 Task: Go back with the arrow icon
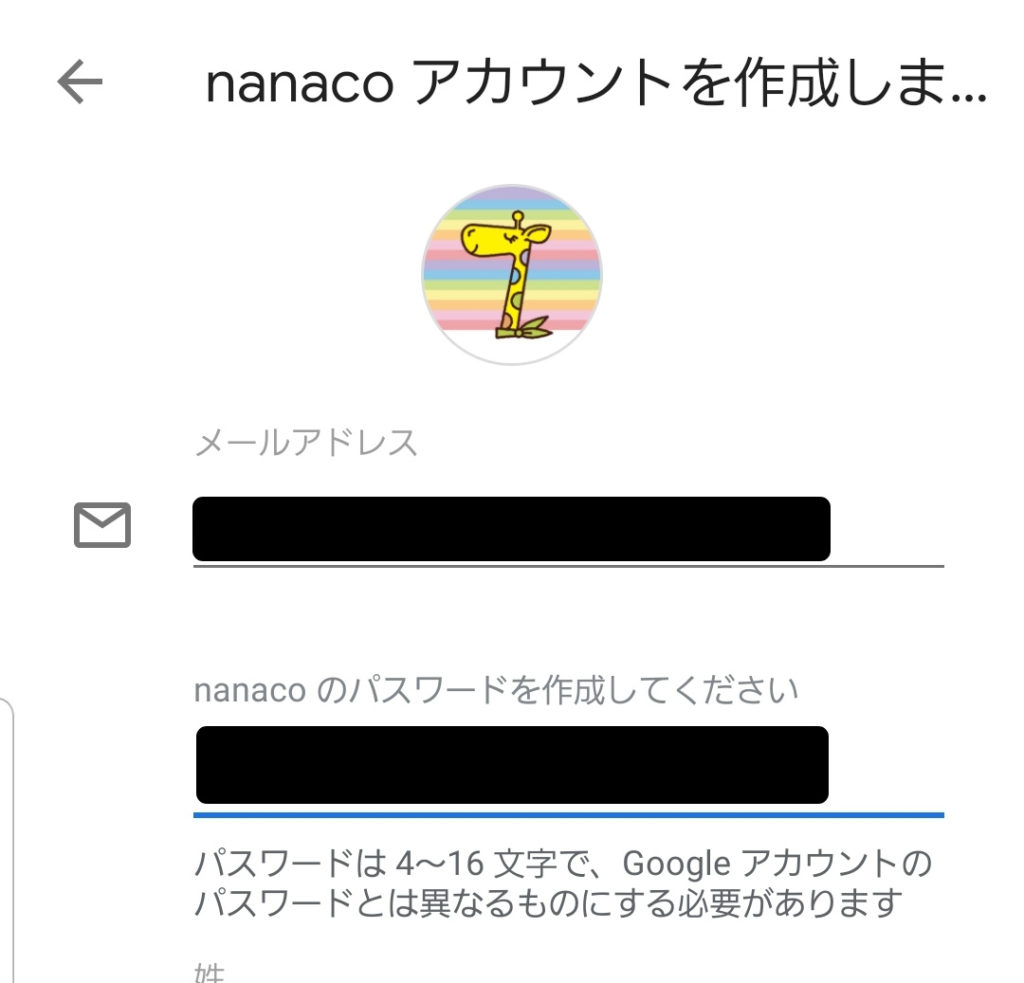(80, 83)
